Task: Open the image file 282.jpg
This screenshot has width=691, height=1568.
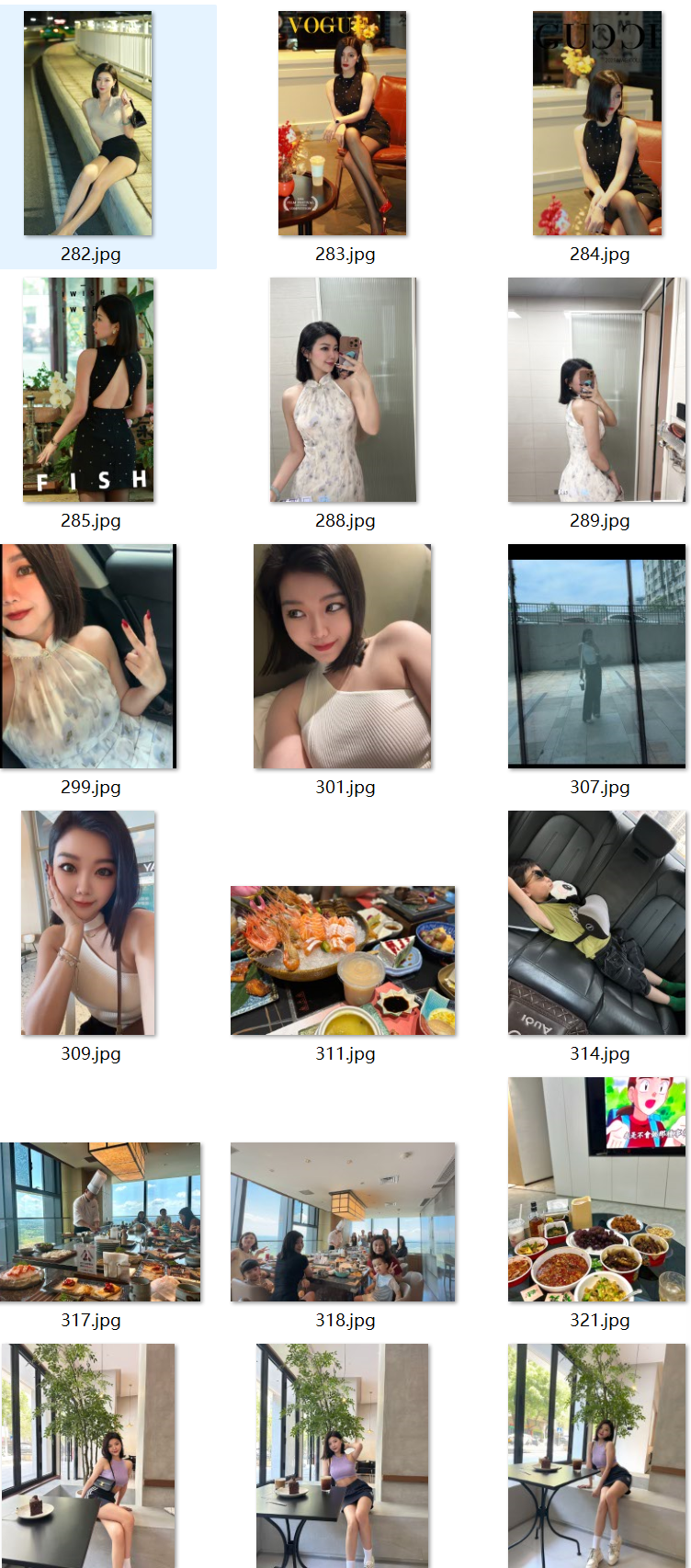Action: click(x=88, y=124)
